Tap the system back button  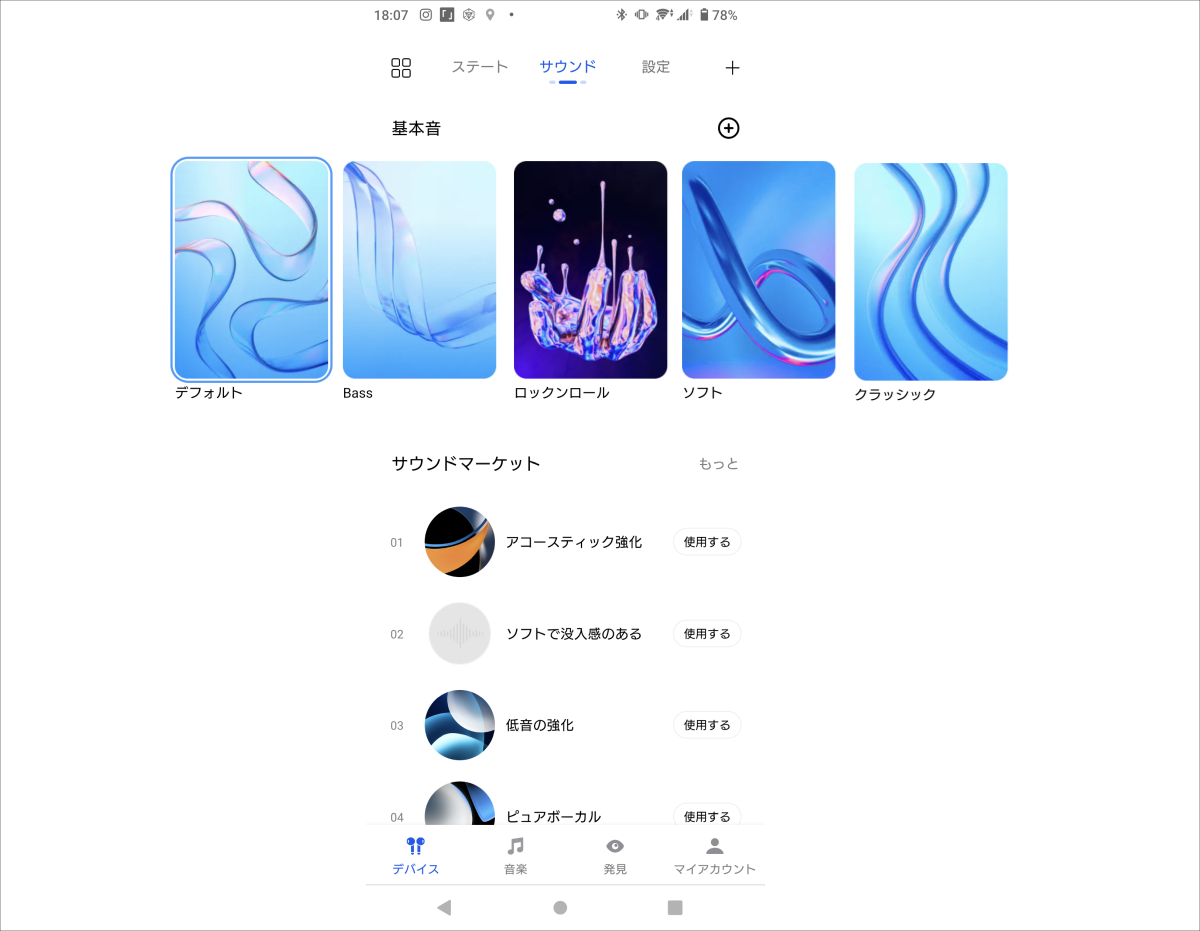(444, 908)
